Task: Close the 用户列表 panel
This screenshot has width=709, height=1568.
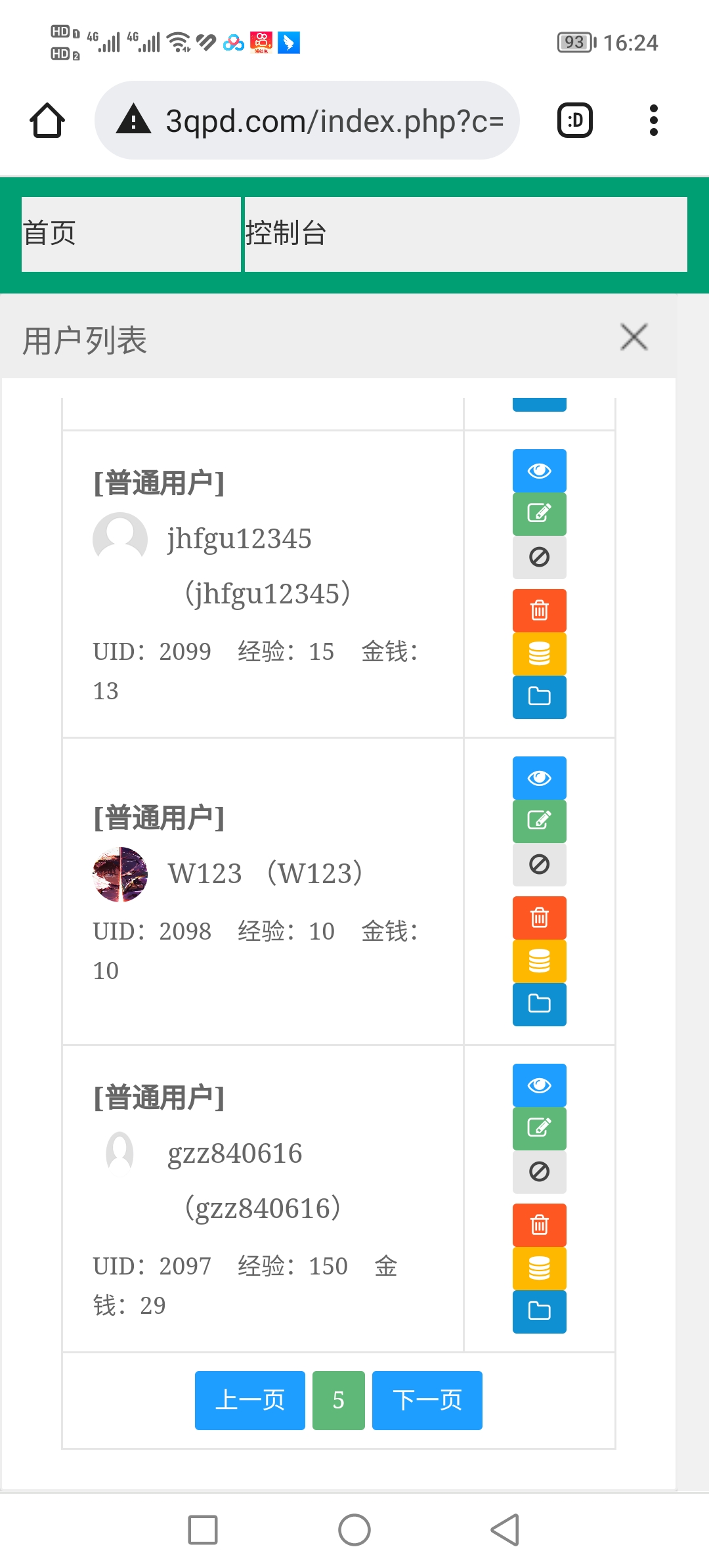Action: point(634,338)
